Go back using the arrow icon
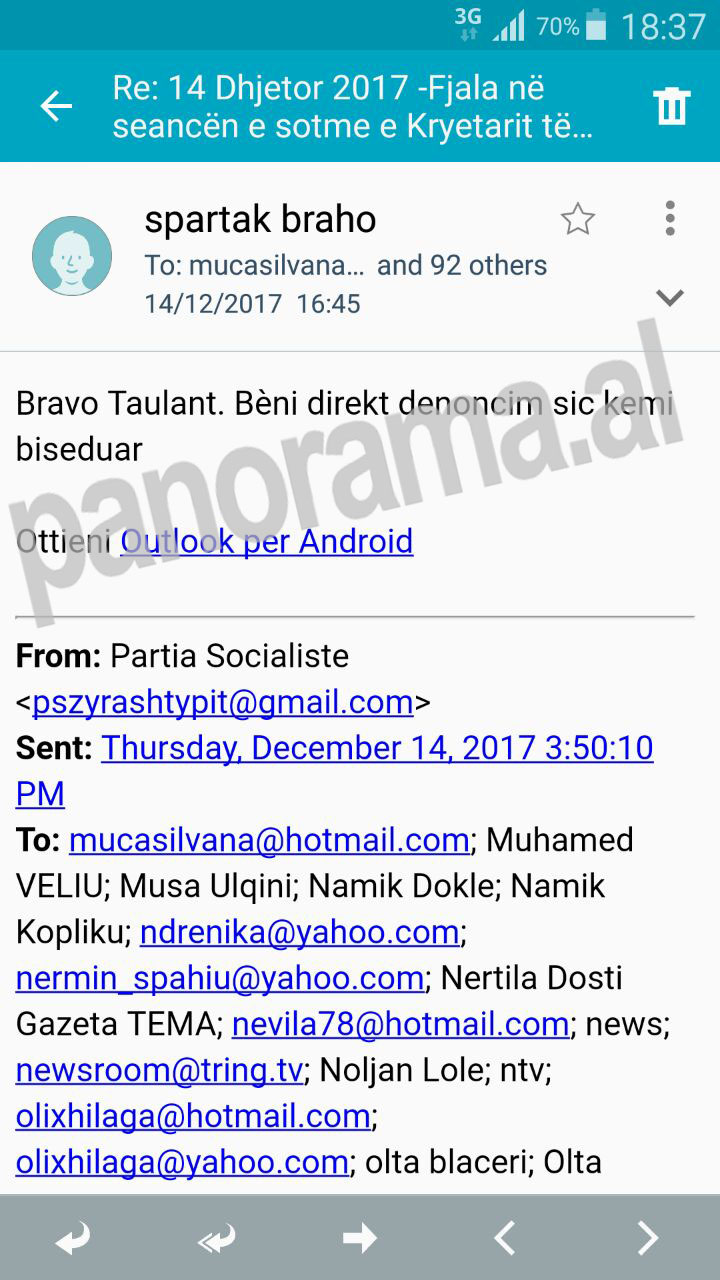 click(56, 106)
